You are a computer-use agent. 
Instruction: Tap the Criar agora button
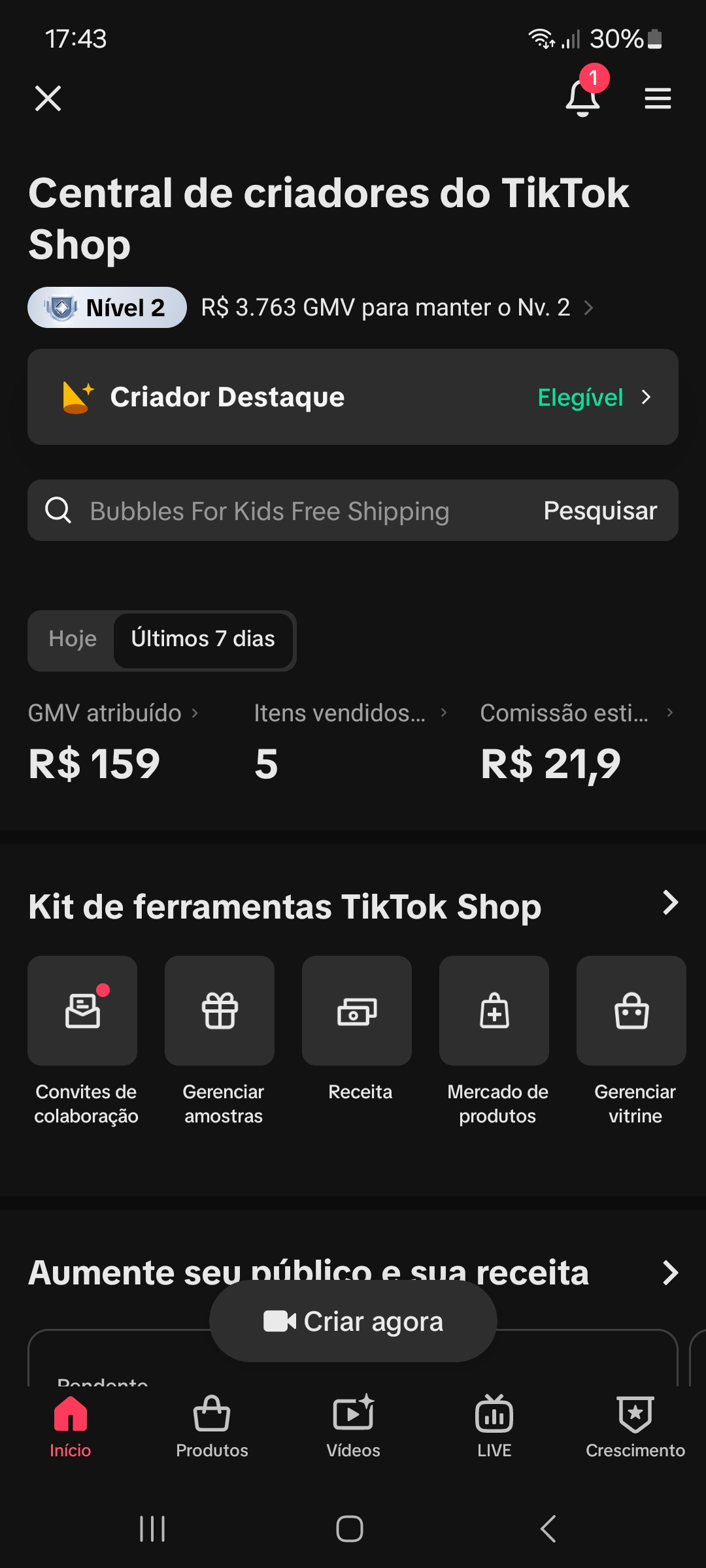(x=353, y=1321)
